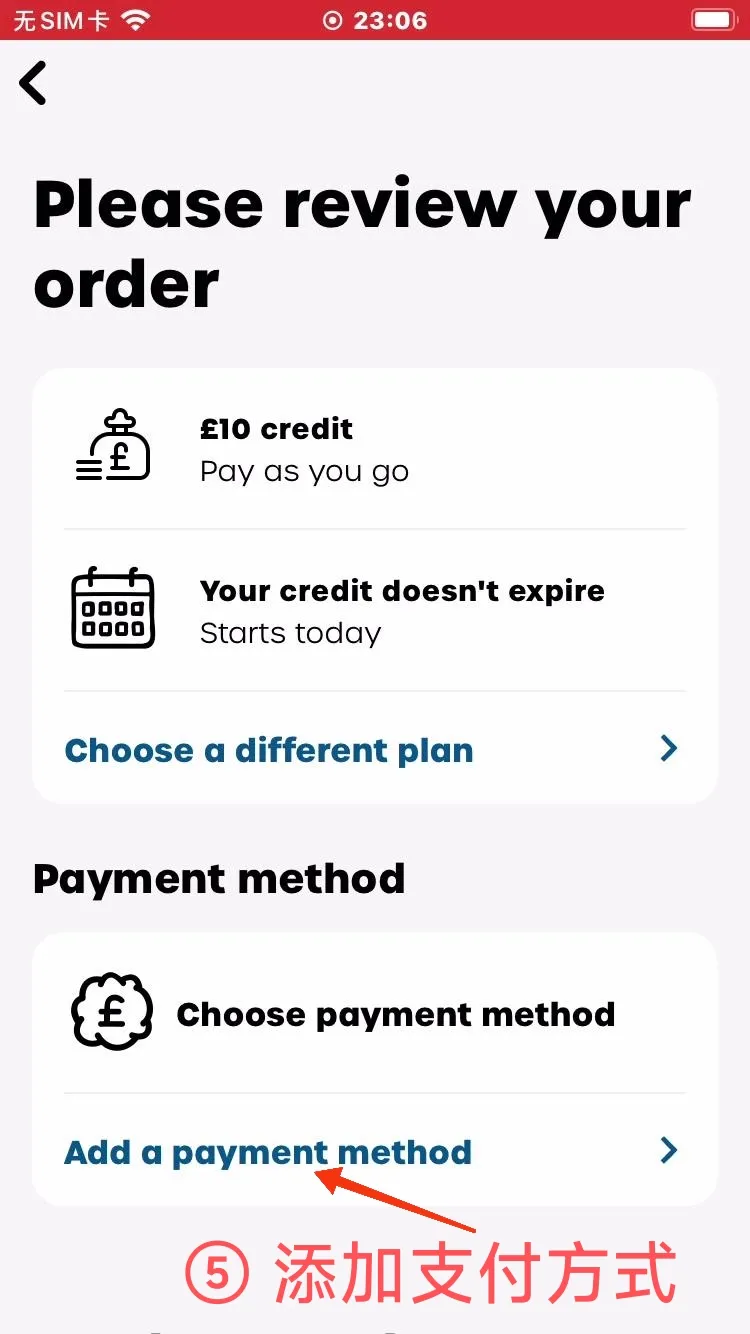This screenshot has height=1334, width=750.
Task: Tap the back arrow at top left
Action: point(33,83)
